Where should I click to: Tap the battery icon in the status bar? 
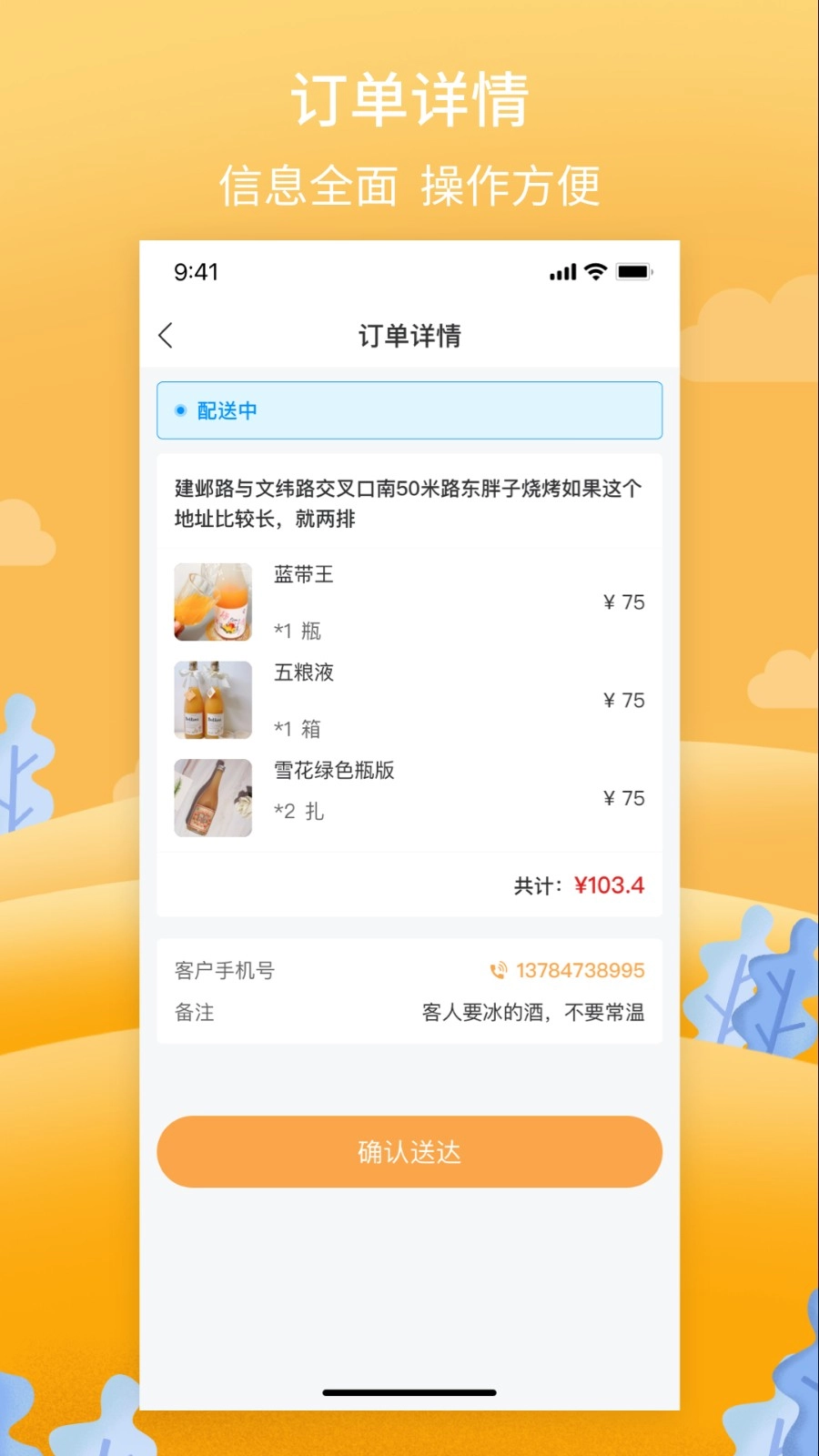pyautogui.click(x=634, y=270)
